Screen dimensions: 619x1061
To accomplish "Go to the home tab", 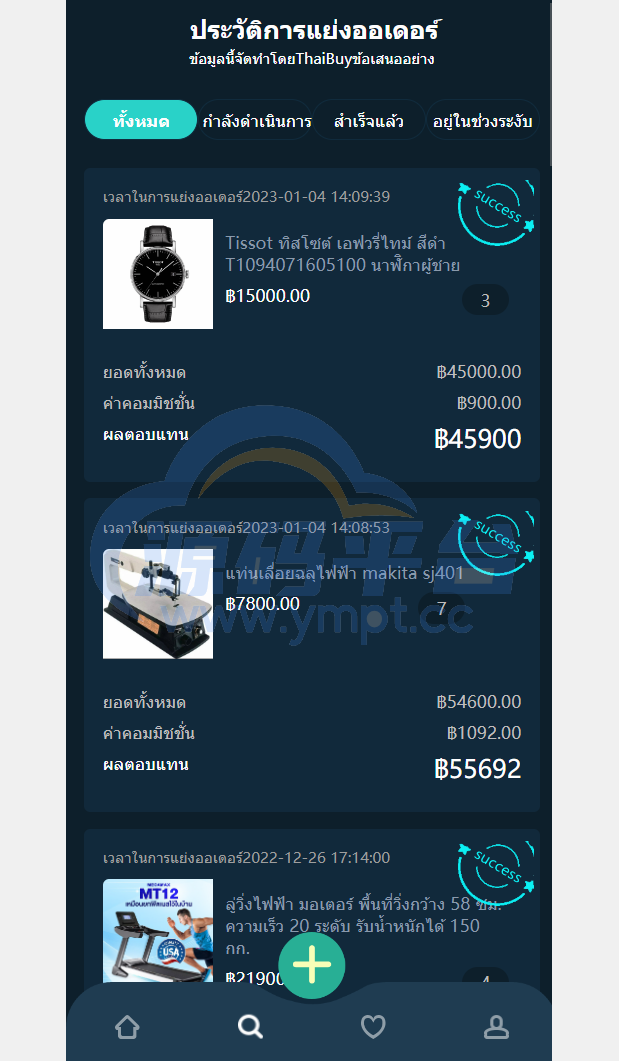I will pyautogui.click(x=127, y=1026).
